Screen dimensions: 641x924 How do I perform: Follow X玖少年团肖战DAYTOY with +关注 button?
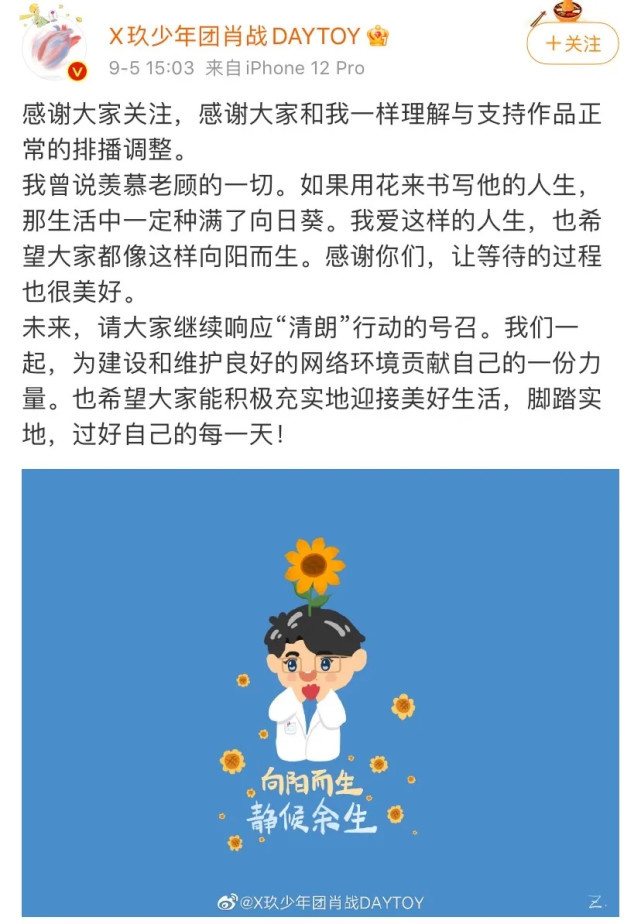pyautogui.click(x=572, y=44)
